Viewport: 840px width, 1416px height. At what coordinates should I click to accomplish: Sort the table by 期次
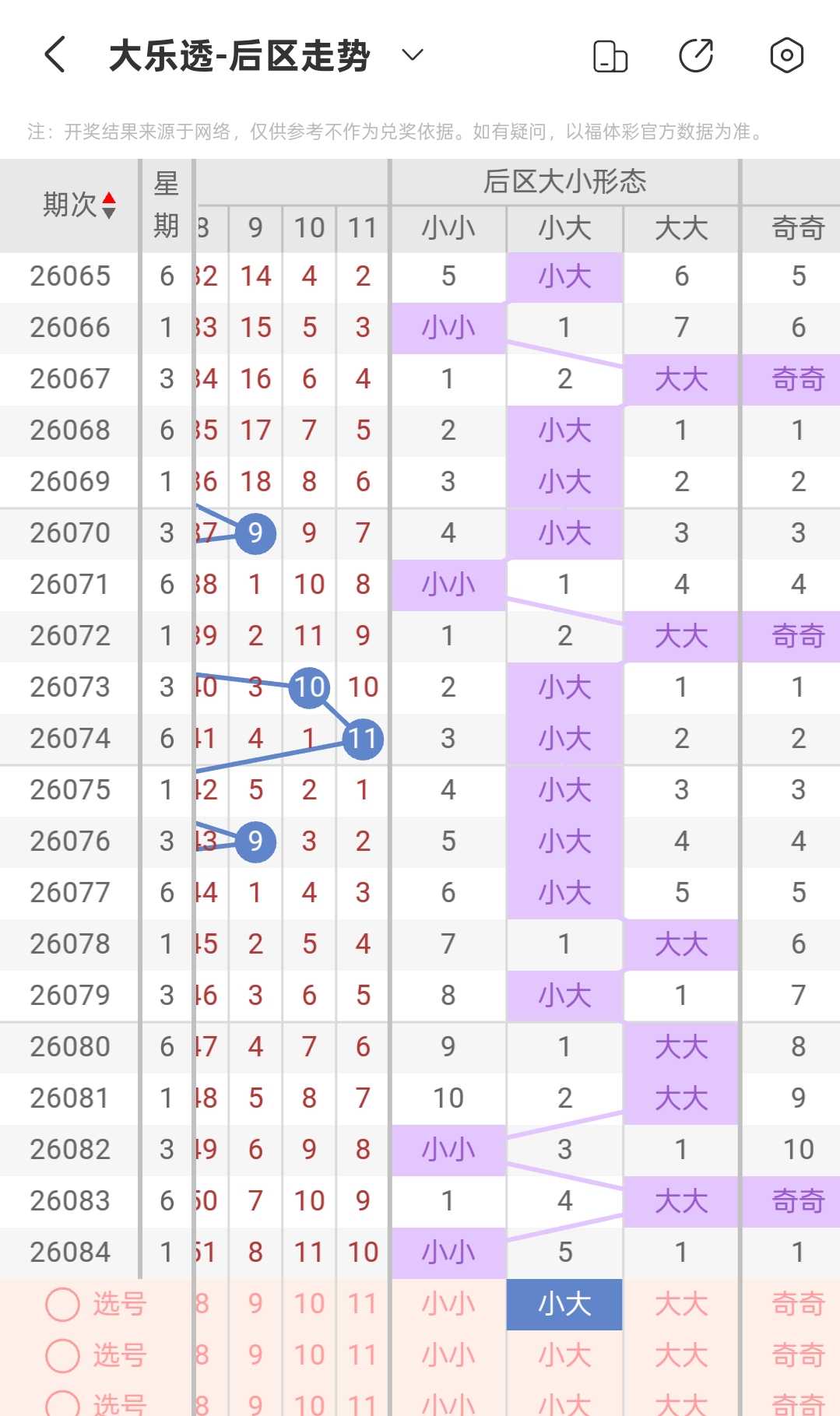point(79,205)
